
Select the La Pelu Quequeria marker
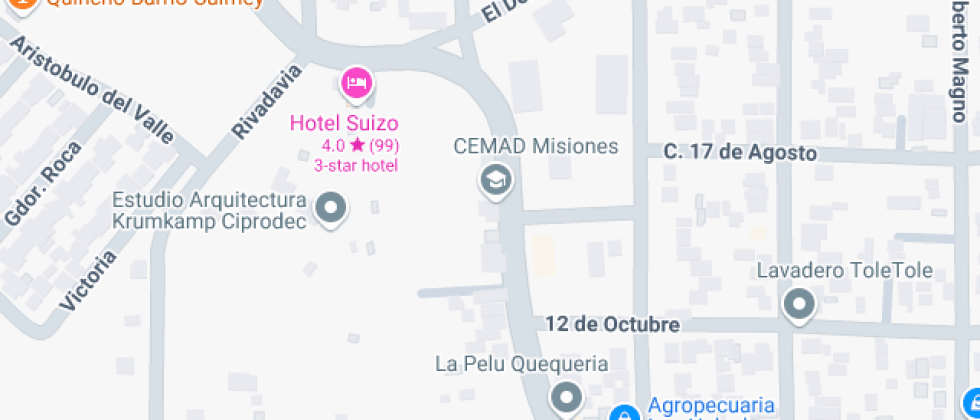tap(567, 397)
